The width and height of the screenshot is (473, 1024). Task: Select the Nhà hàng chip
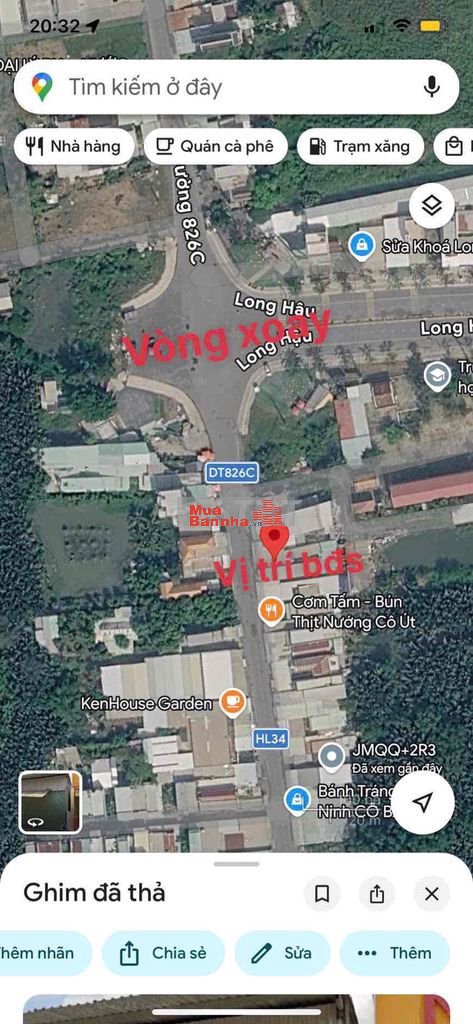[74, 146]
